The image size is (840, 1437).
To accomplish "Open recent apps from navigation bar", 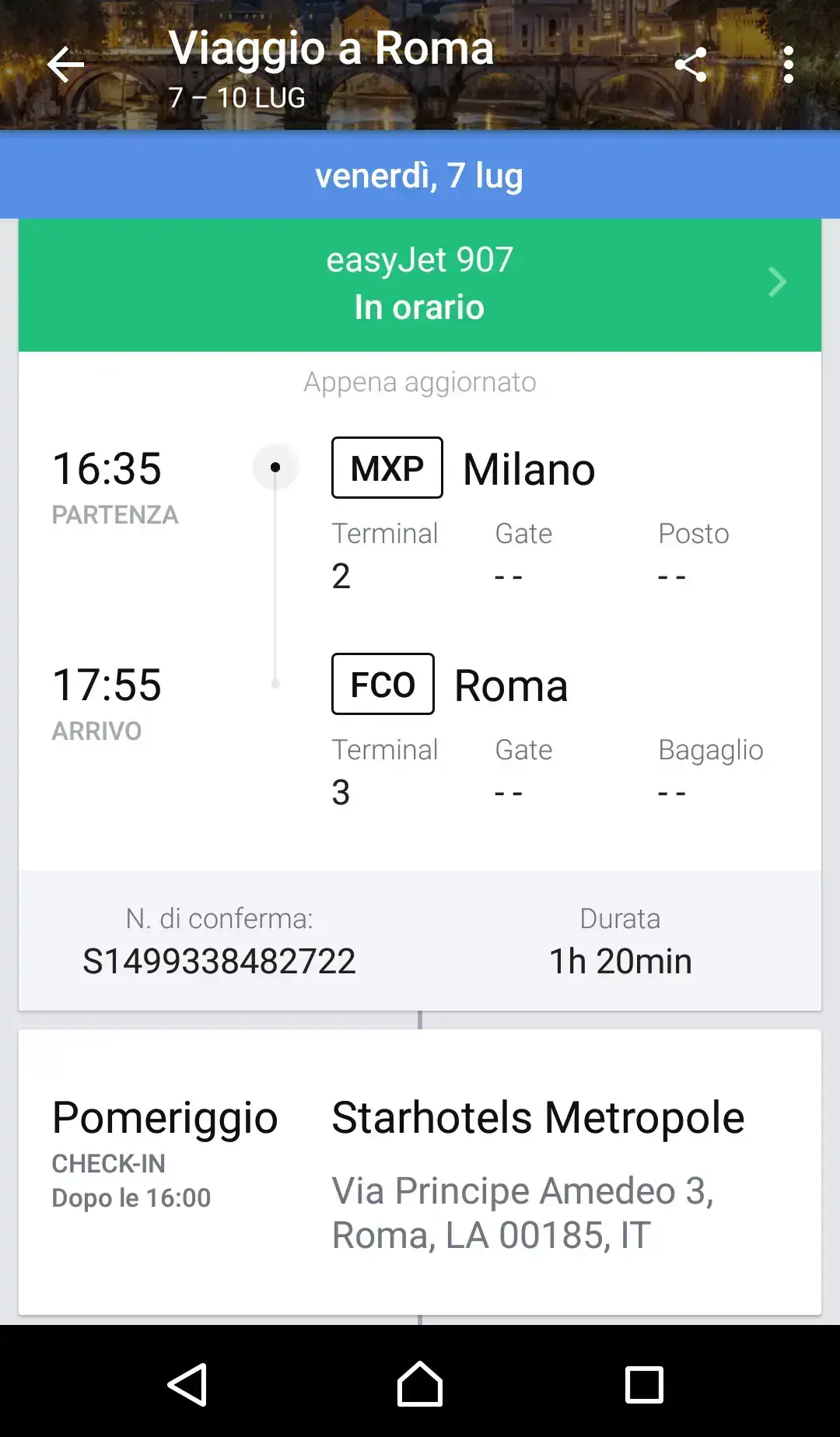I will (x=644, y=1384).
